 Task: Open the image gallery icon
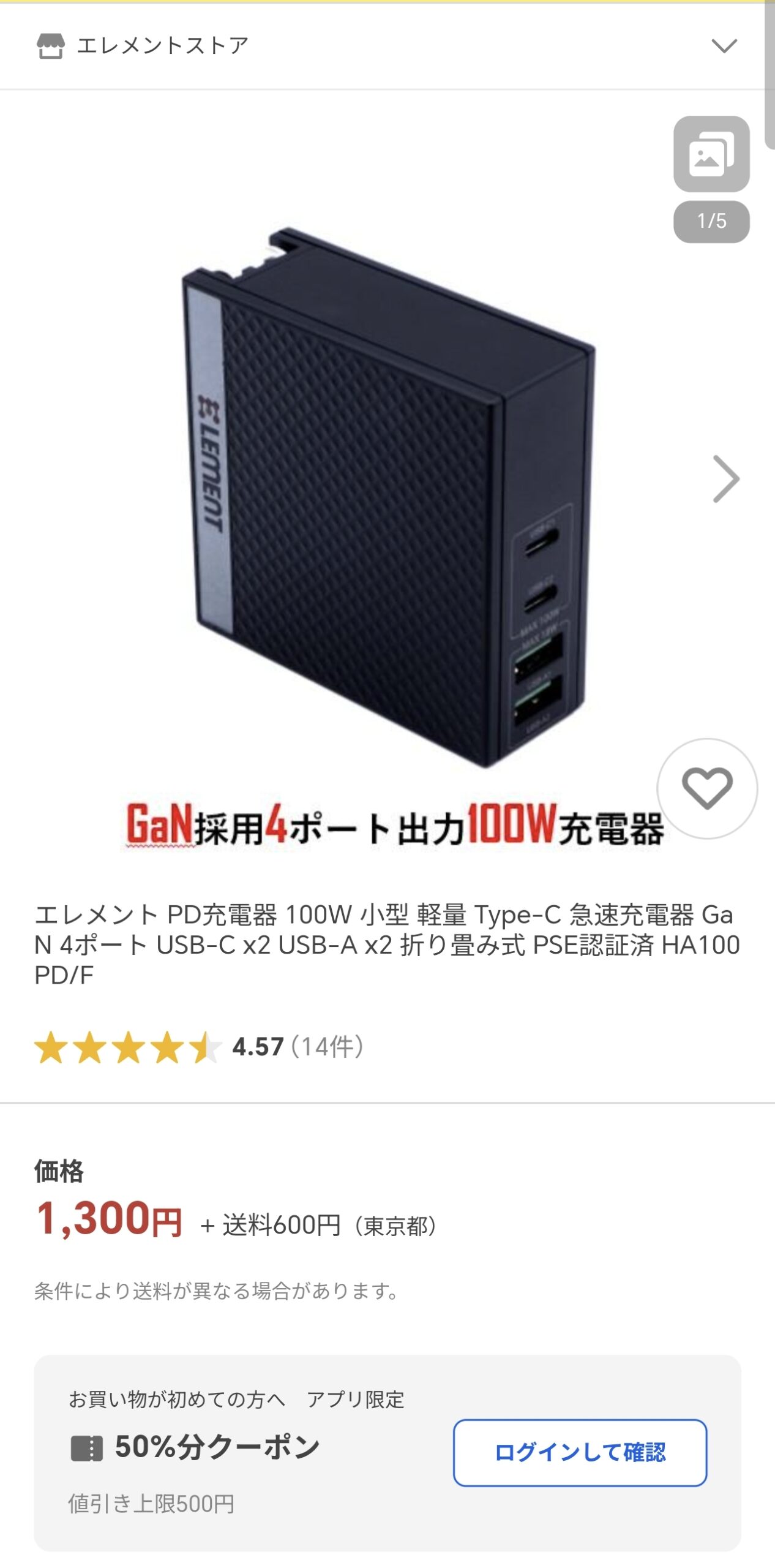pyautogui.click(x=711, y=154)
